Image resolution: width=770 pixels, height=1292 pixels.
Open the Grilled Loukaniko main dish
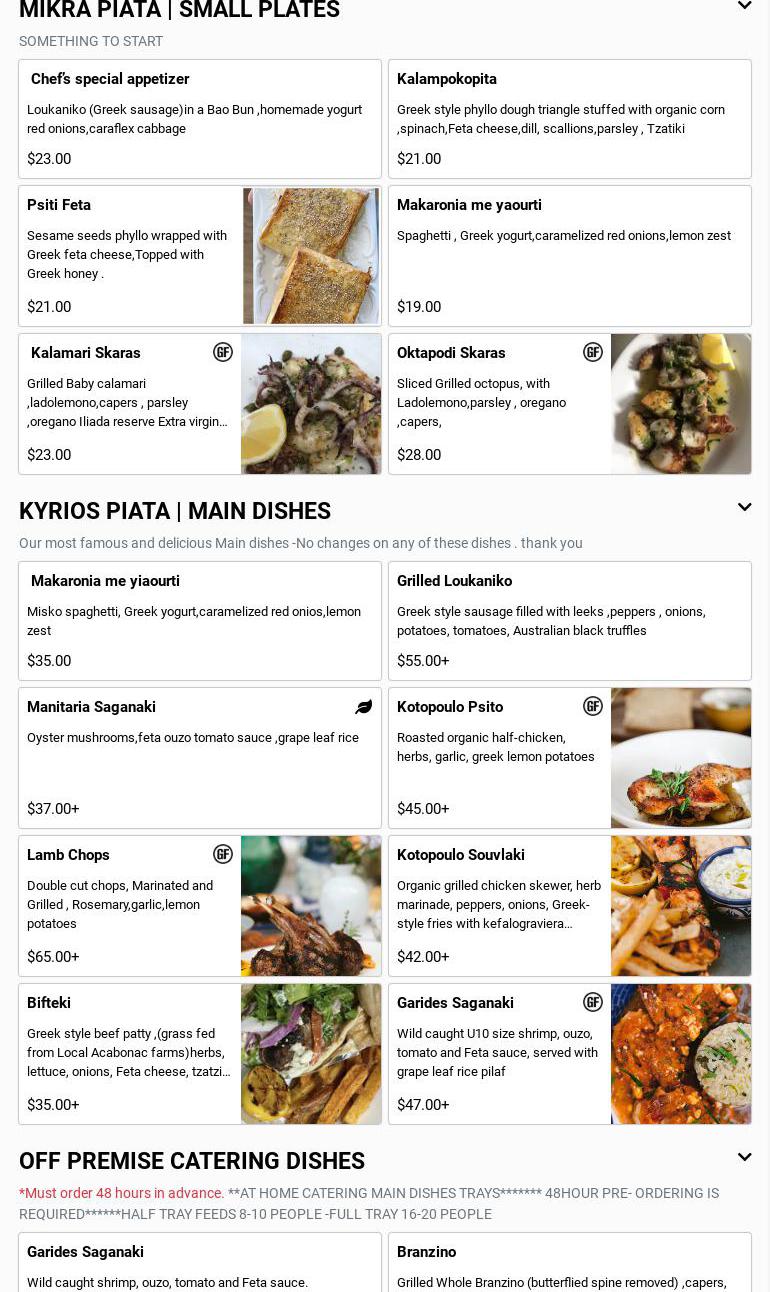[x=569, y=621]
